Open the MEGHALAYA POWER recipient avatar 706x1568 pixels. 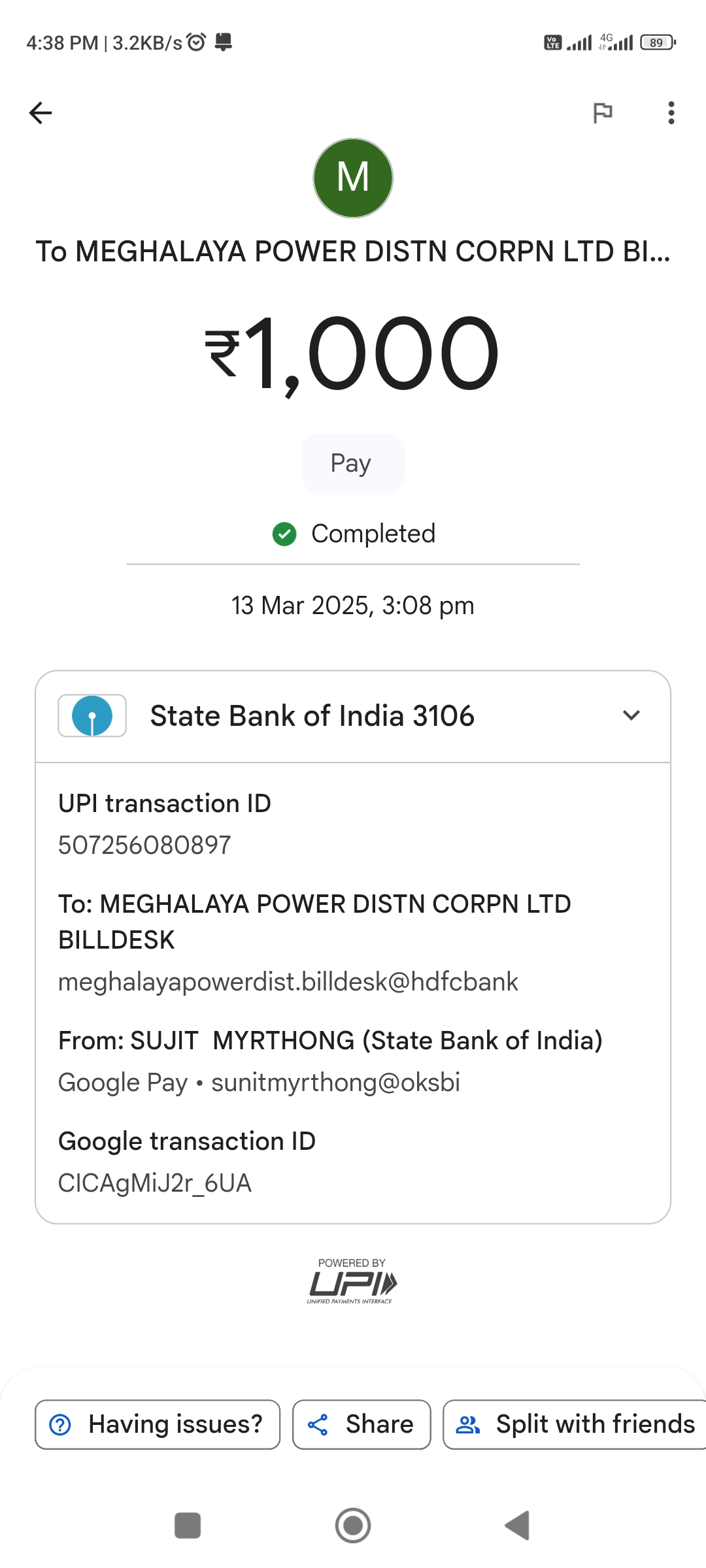point(353,178)
